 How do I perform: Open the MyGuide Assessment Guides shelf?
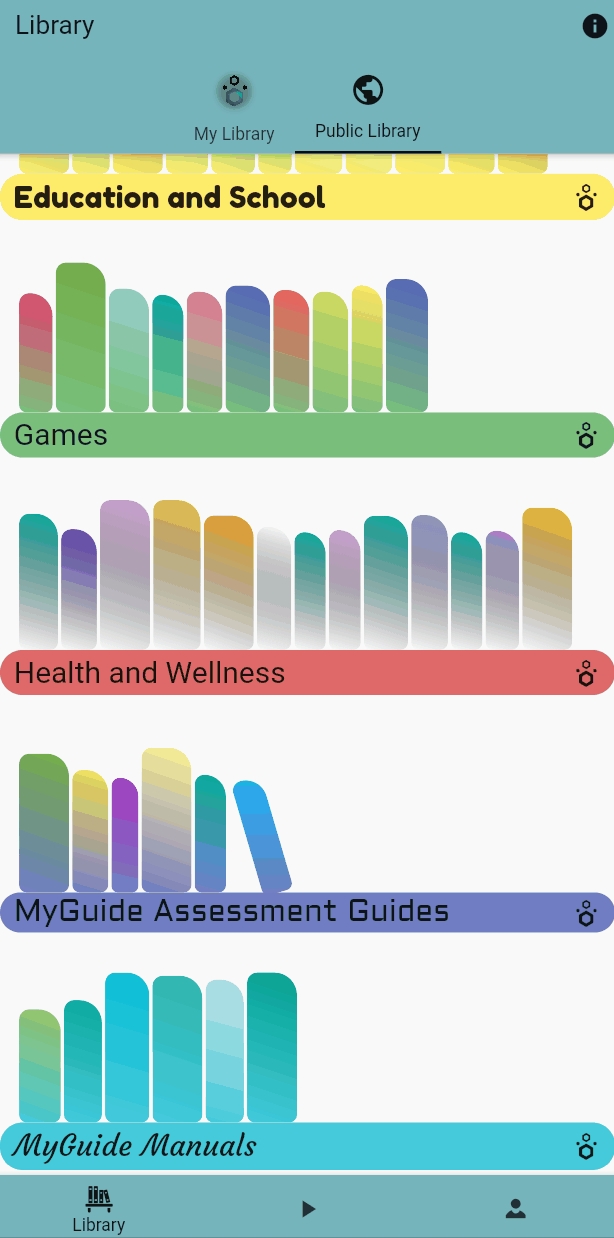click(x=306, y=911)
